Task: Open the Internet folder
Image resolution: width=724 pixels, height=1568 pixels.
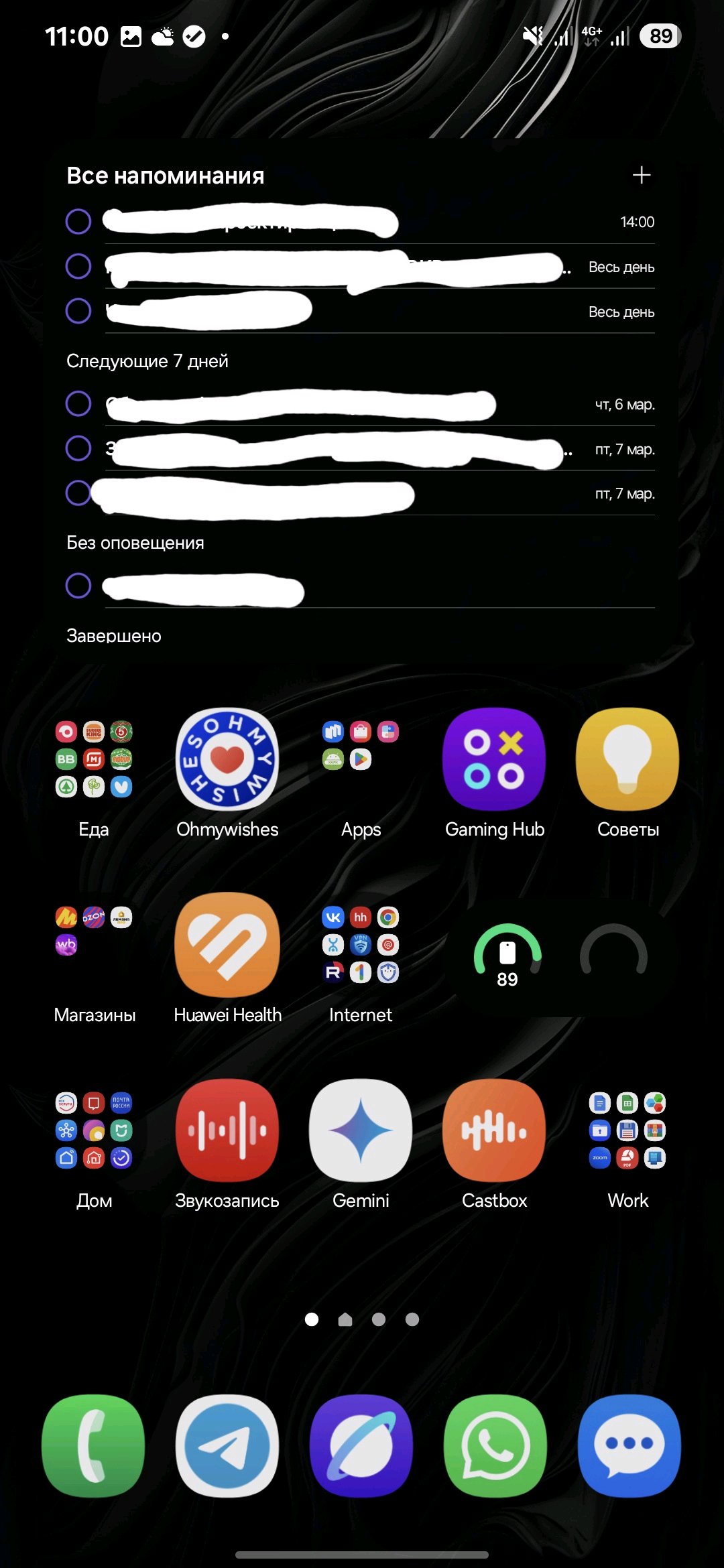Action: click(x=361, y=945)
